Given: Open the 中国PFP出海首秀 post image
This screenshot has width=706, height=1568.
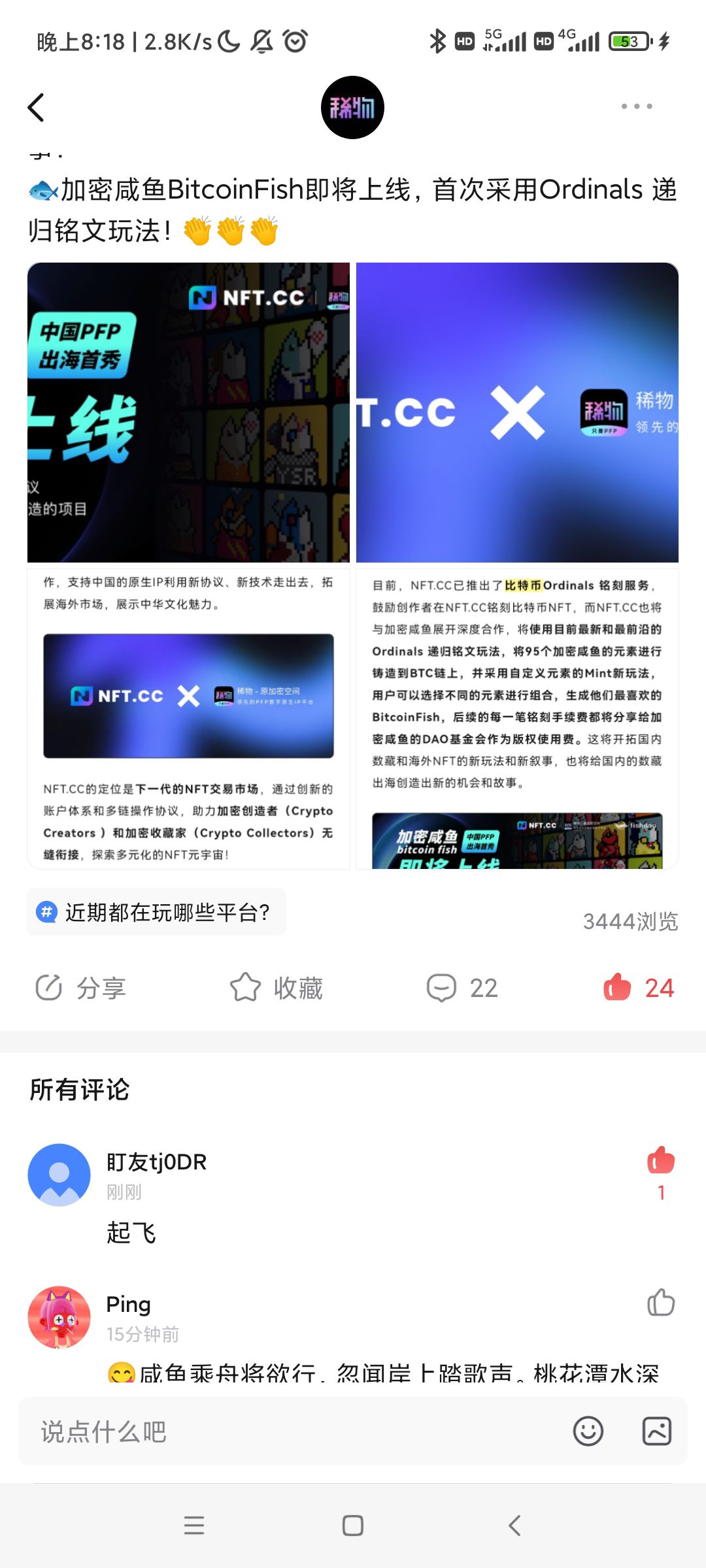Looking at the screenshot, I should click(x=188, y=412).
